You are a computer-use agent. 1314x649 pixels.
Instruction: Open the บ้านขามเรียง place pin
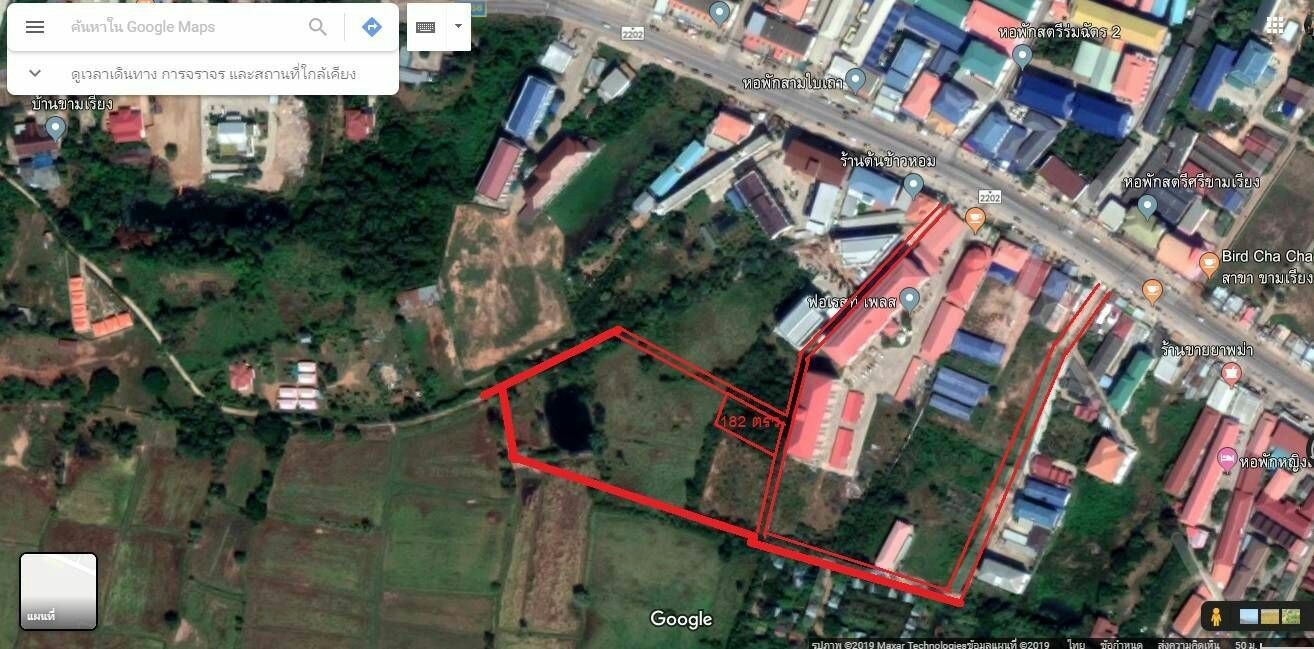pos(56,127)
